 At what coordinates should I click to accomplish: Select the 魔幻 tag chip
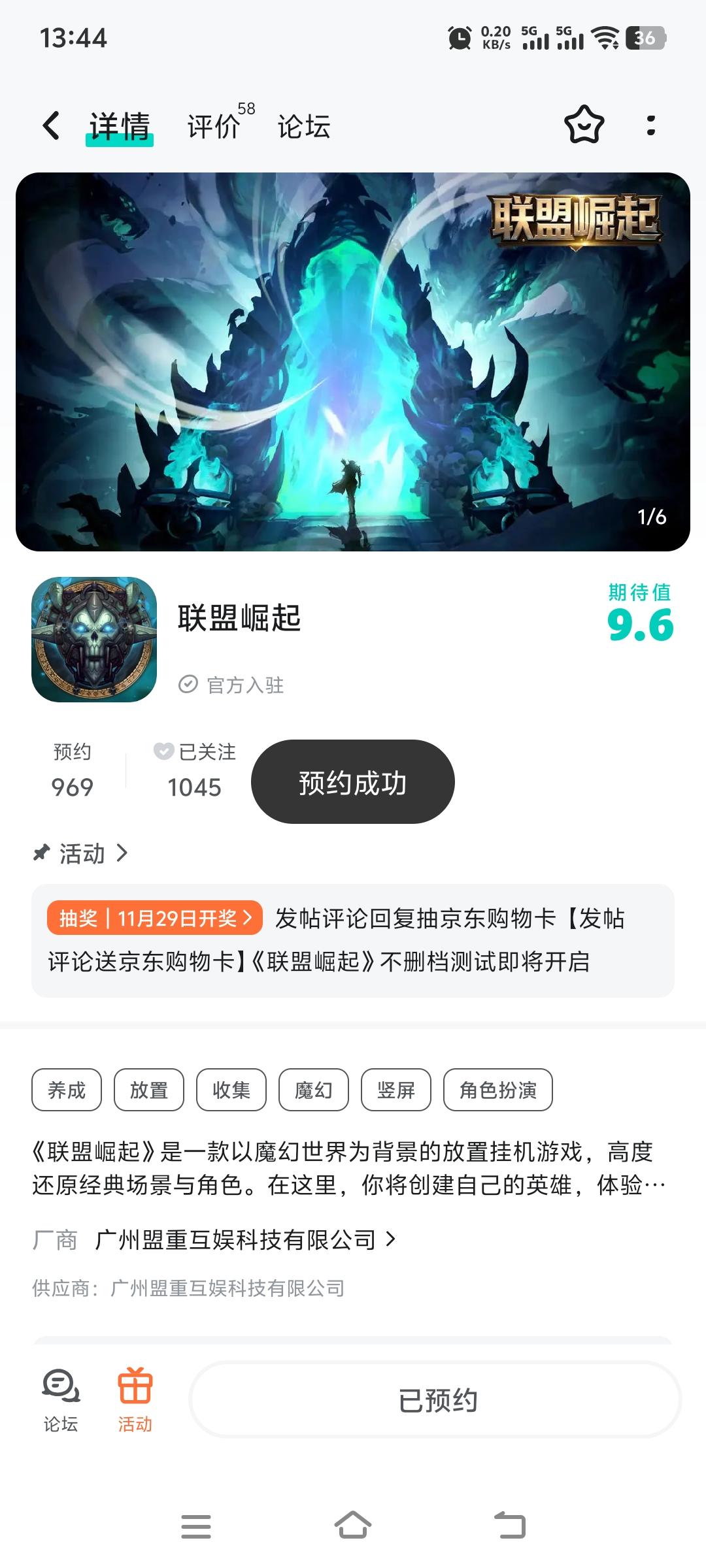coord(313,1089)
